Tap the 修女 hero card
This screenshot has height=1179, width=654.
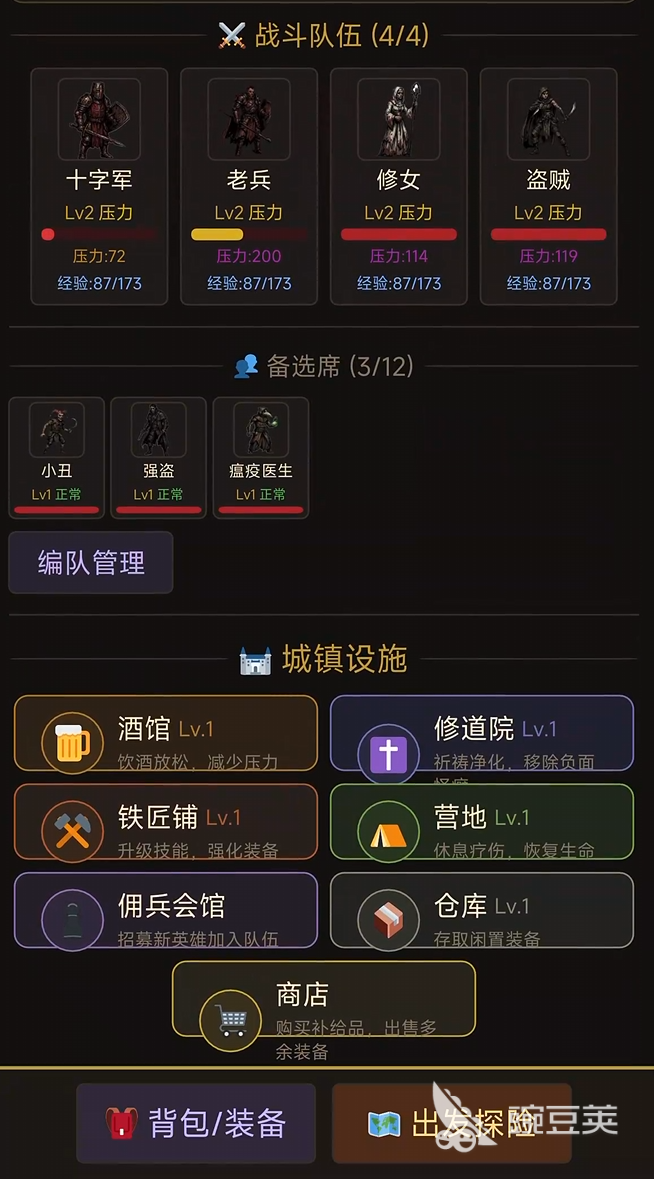point(399,186)
